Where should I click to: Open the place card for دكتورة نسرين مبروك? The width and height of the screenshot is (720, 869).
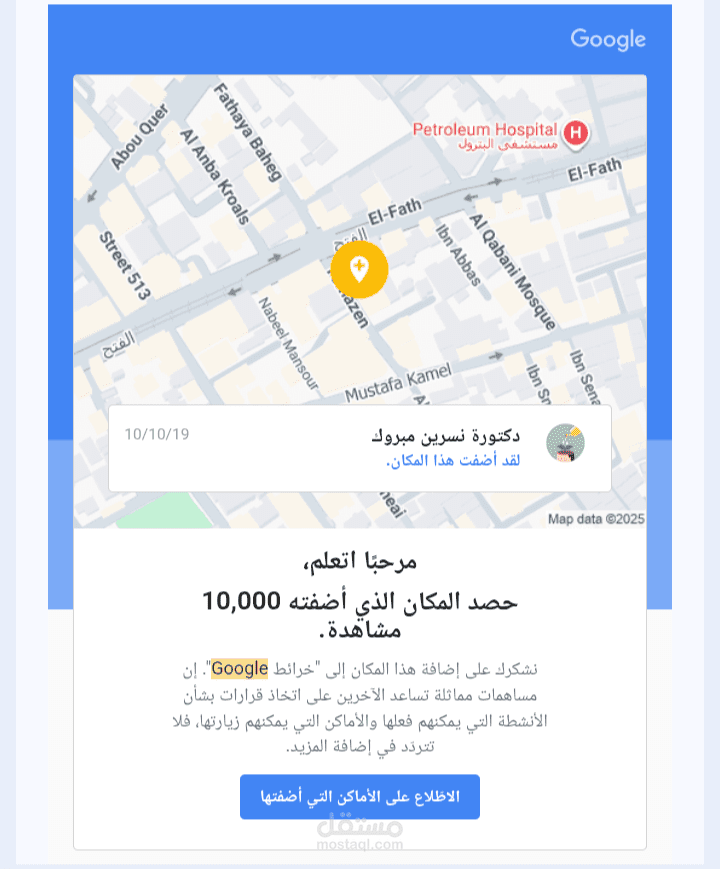(x=359, y=448)
